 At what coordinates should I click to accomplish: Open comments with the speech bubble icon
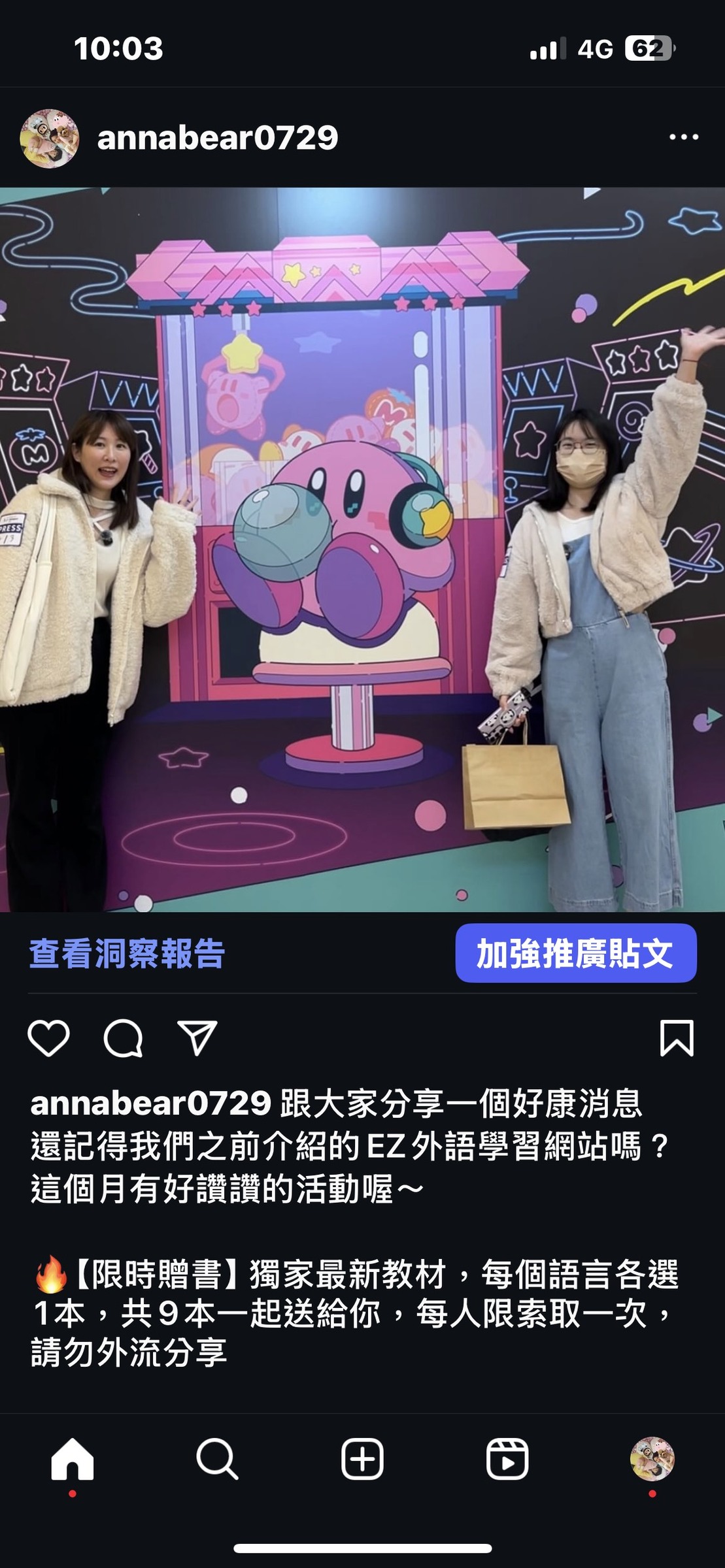123,1038
